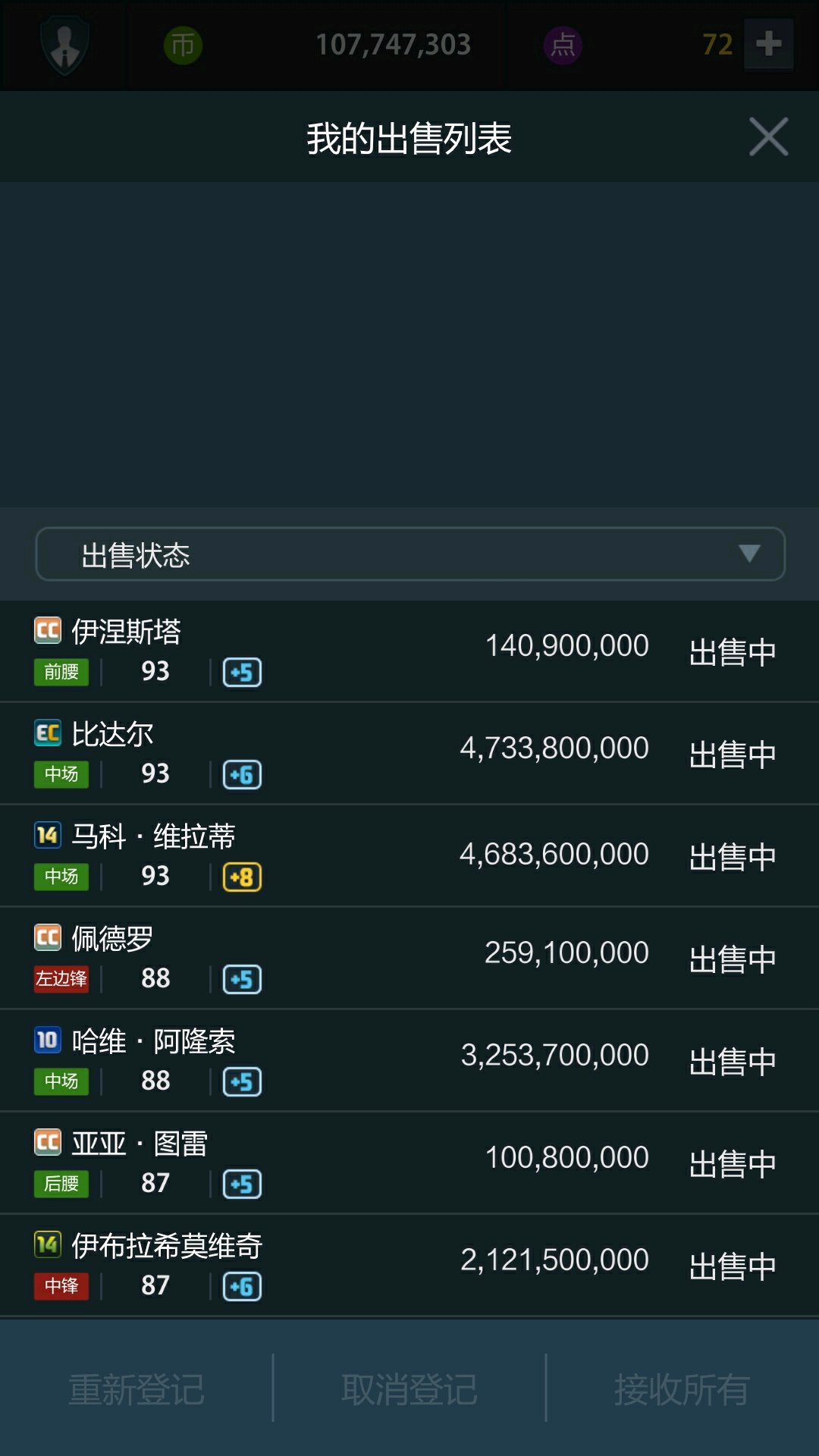Select the 伊涅斯塔 listing

409,651
